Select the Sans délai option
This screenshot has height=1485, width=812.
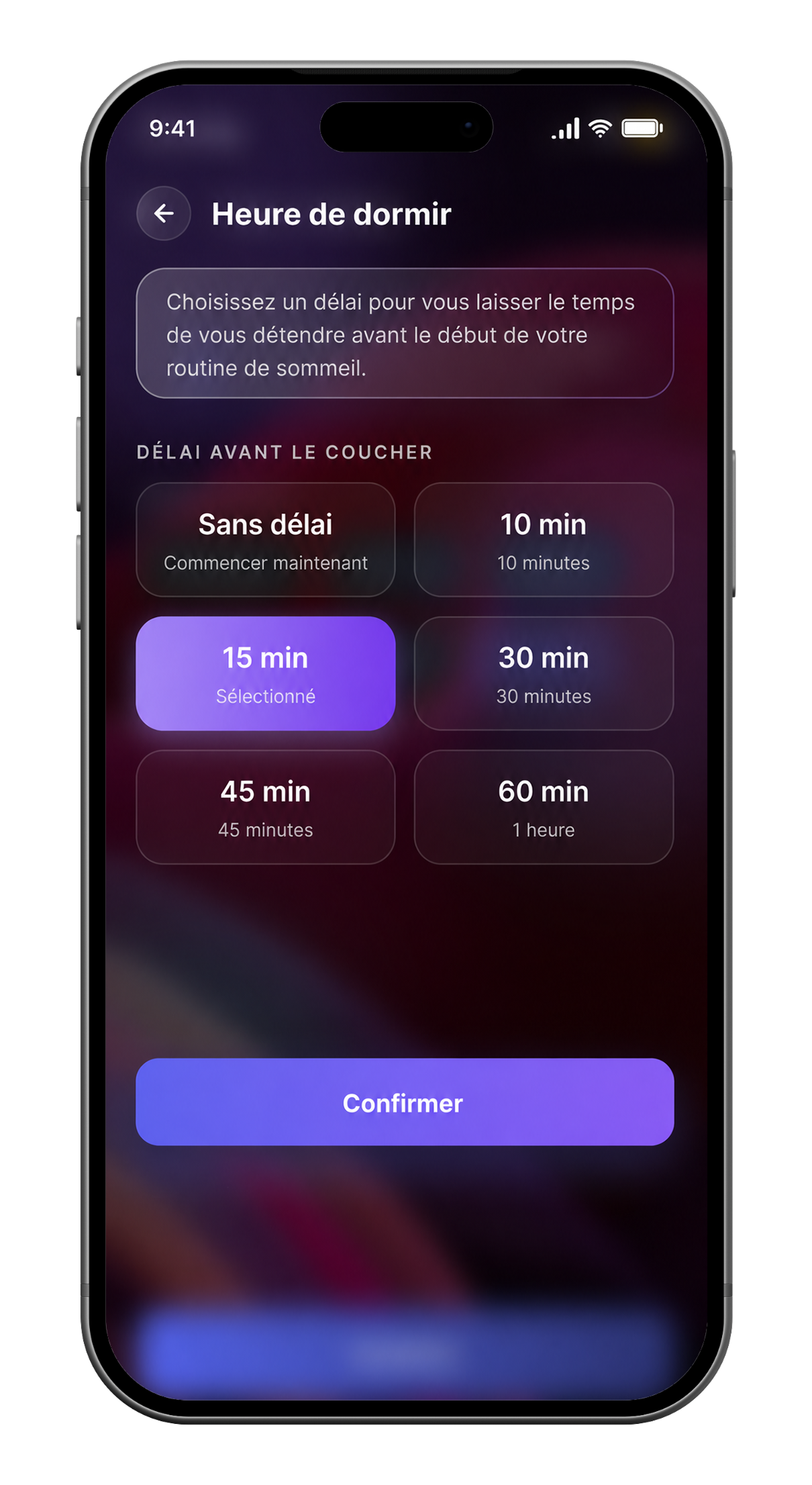[266, 540]
